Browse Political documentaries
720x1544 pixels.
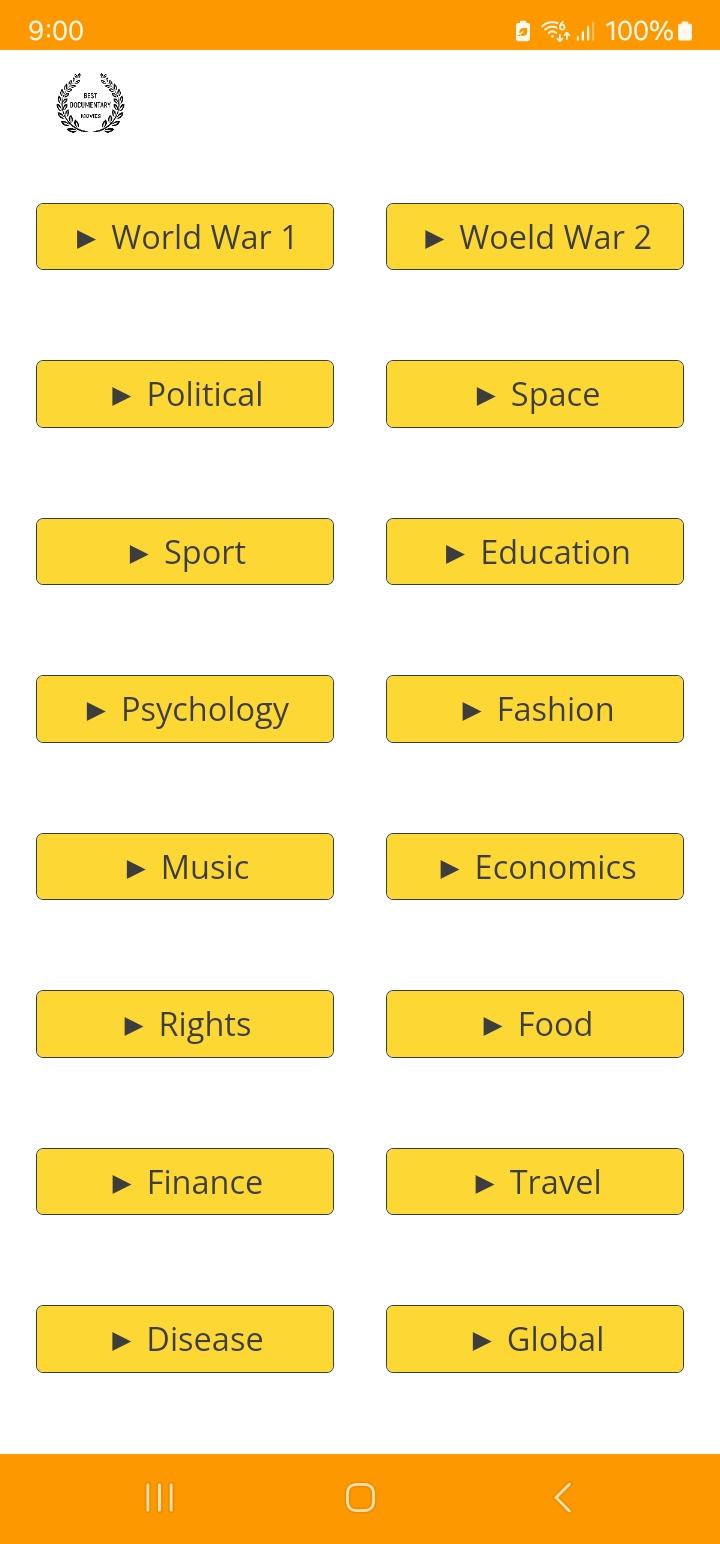[185, 394]
